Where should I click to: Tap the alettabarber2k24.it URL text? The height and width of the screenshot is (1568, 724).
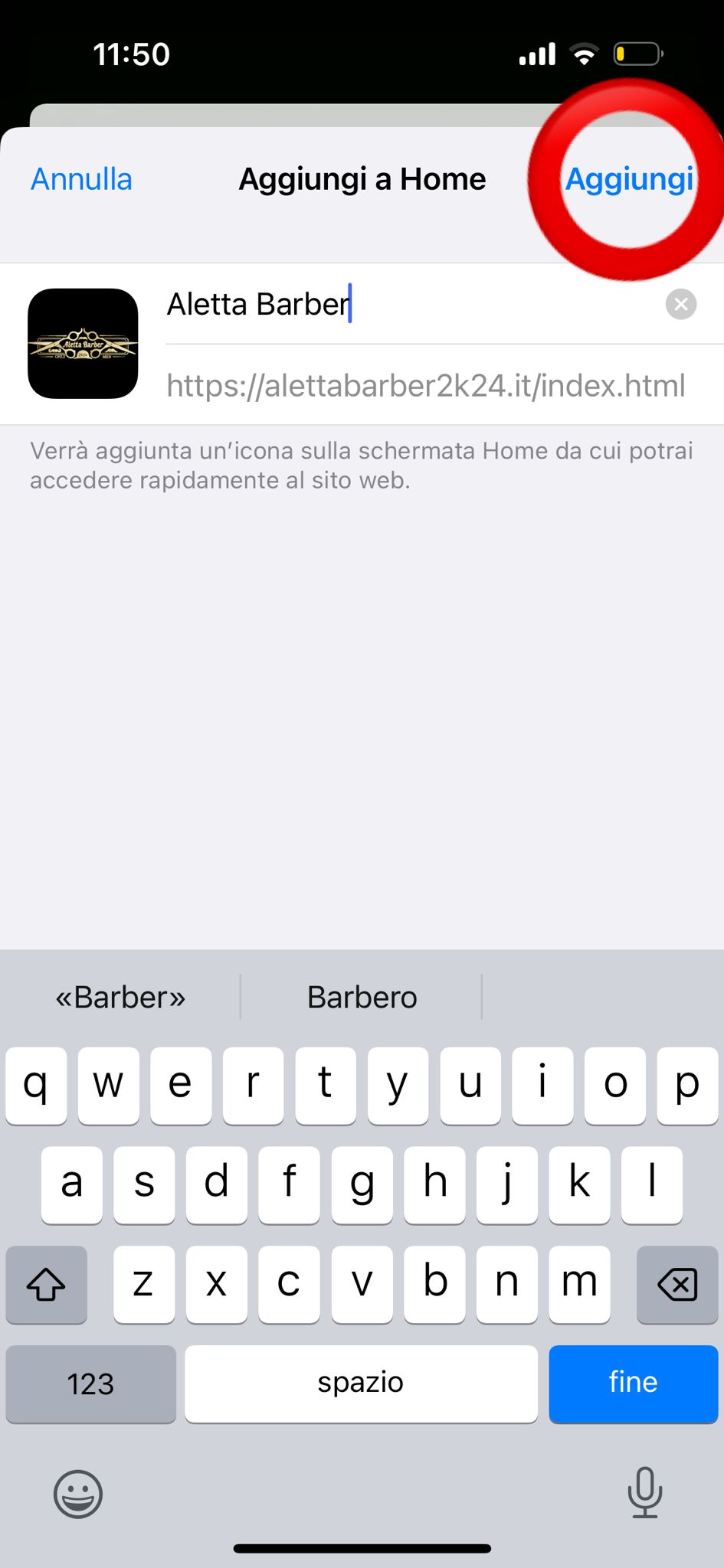[x=425, y=386]
